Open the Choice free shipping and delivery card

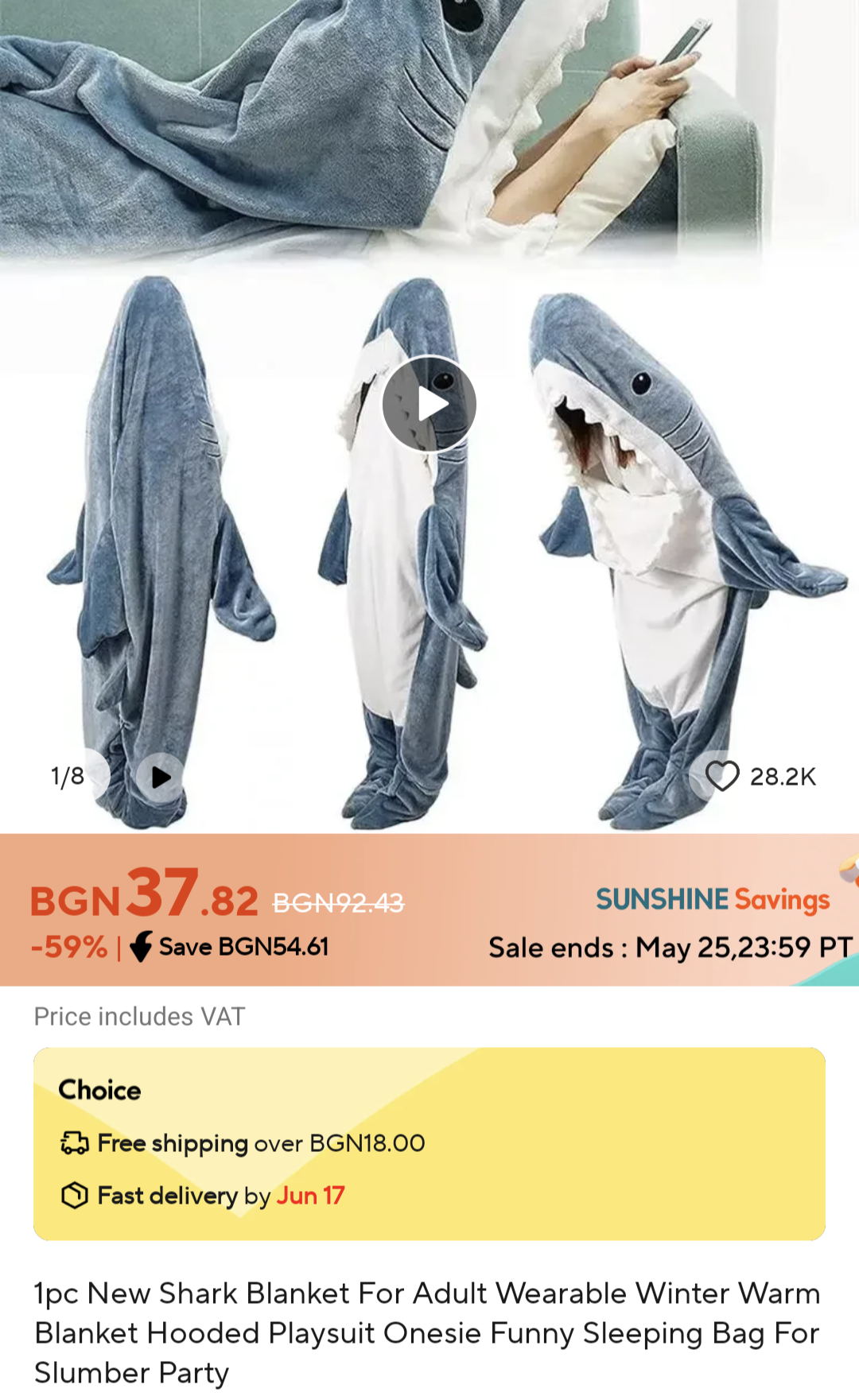[429, 1143]
